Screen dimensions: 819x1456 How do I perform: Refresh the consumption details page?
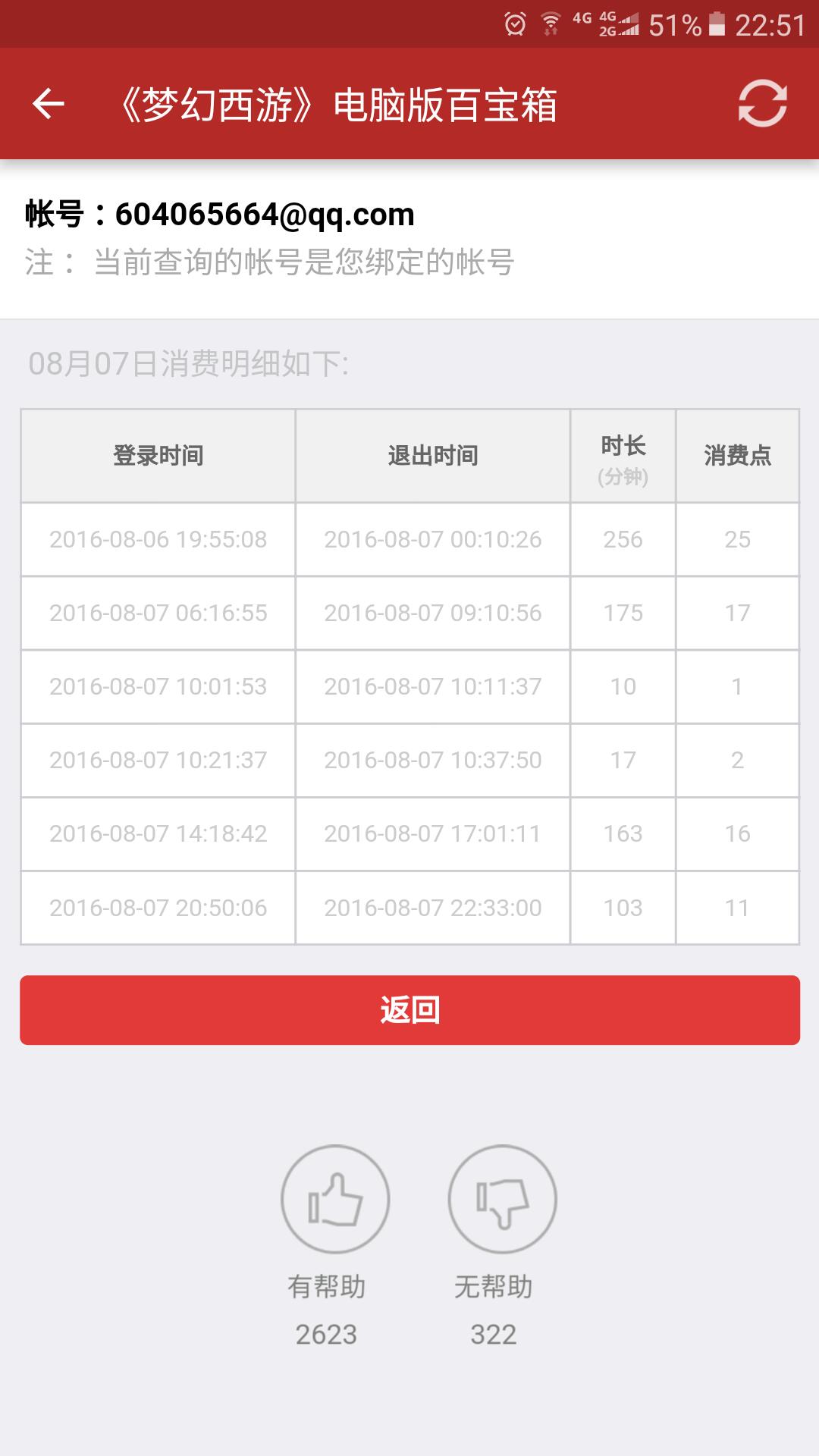pyautogui.click(x=762, y=104)
